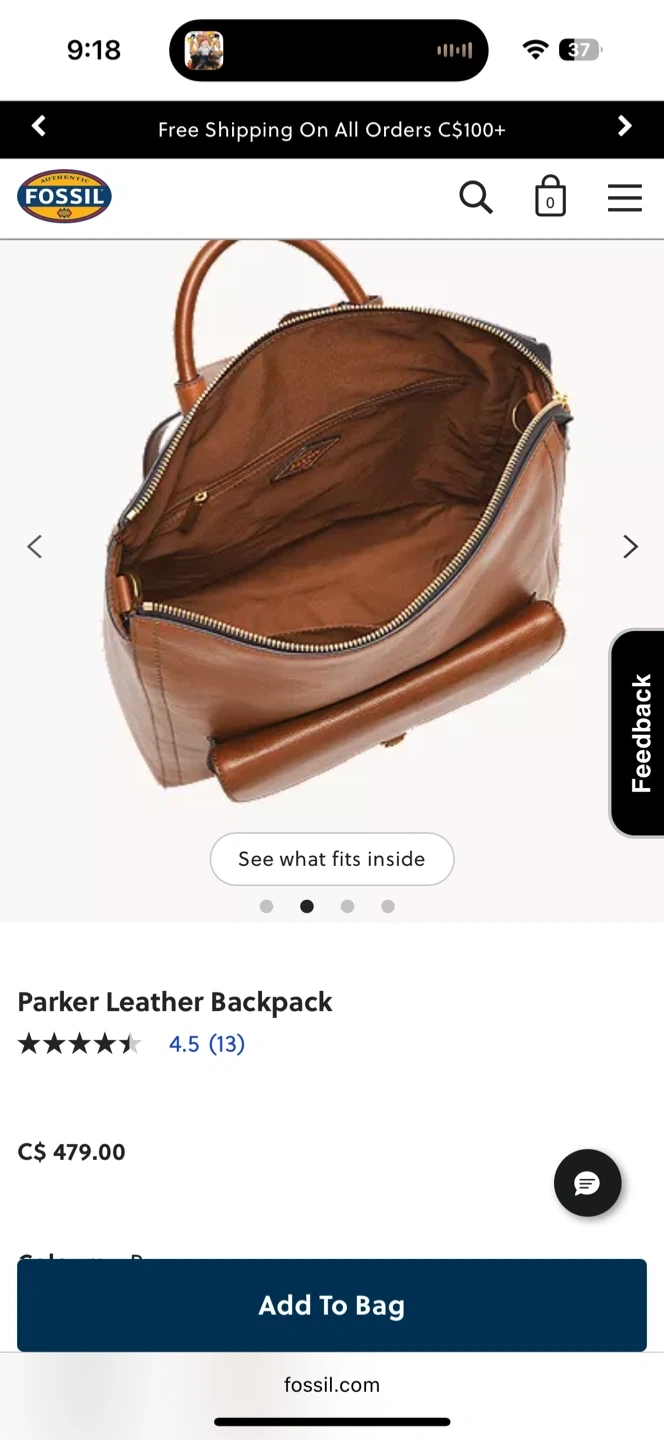Tap See what fits inside

coord(332,859)
